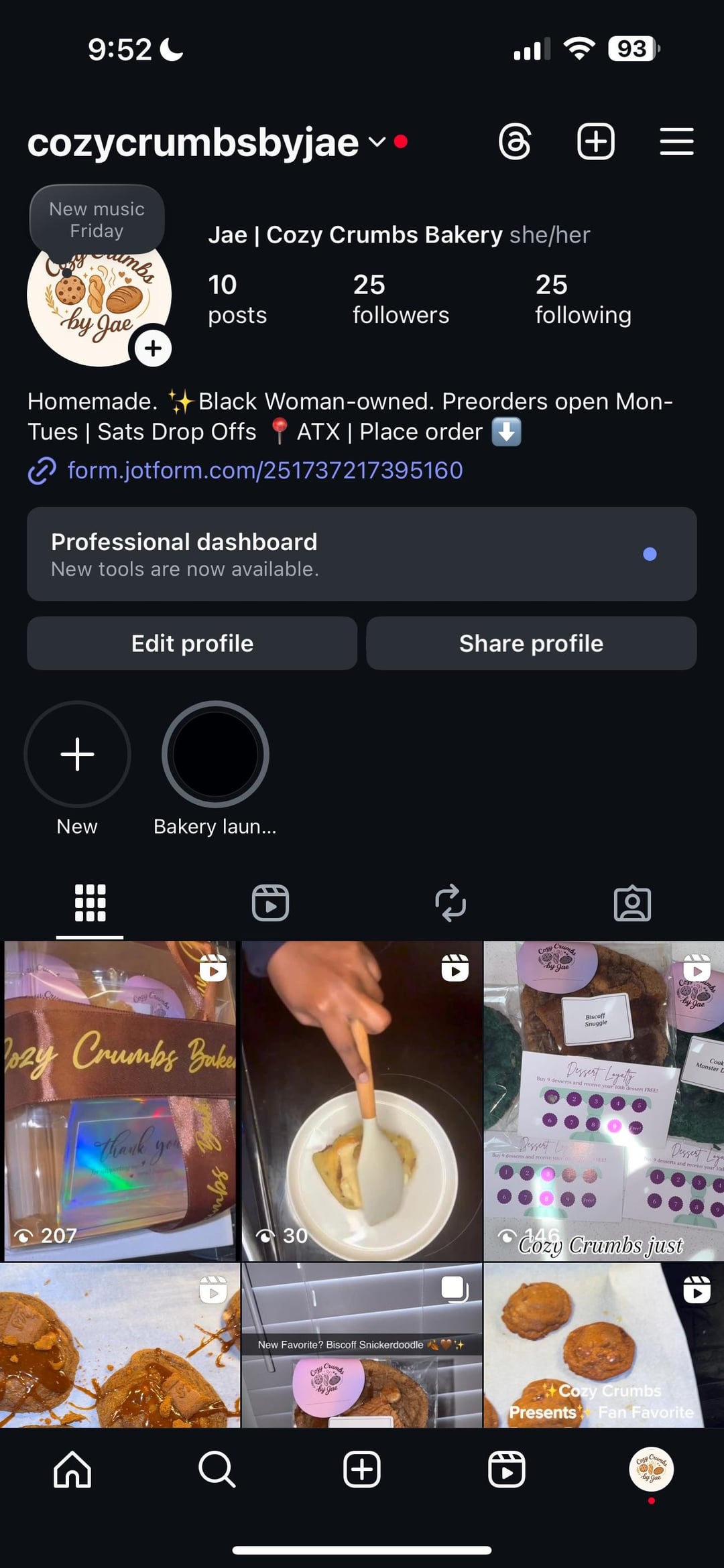Open the hamburger menu
This screenshot has width=724, height=1568.
676,141
